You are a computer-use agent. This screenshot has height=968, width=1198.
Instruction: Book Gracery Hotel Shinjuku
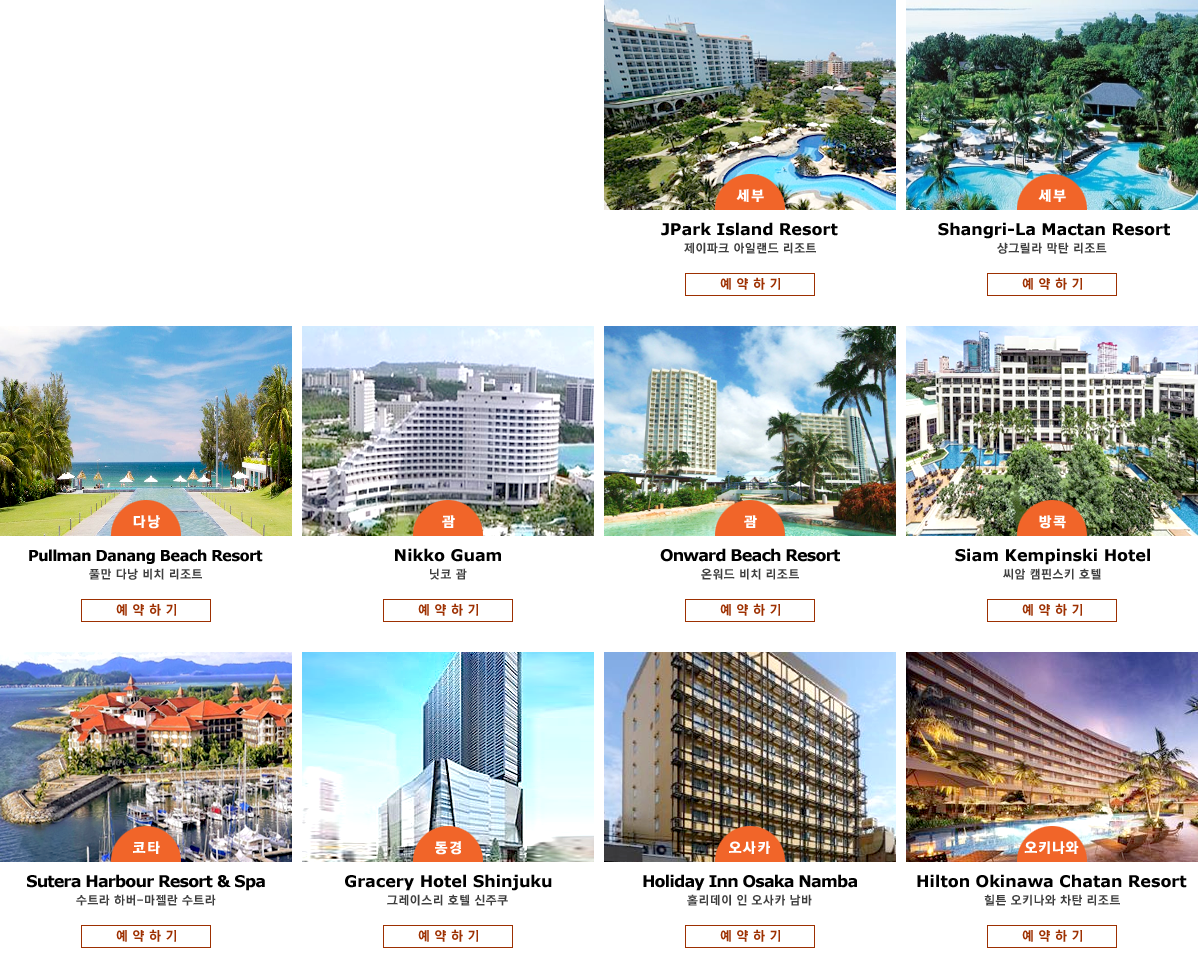click(x=447, y=936)
